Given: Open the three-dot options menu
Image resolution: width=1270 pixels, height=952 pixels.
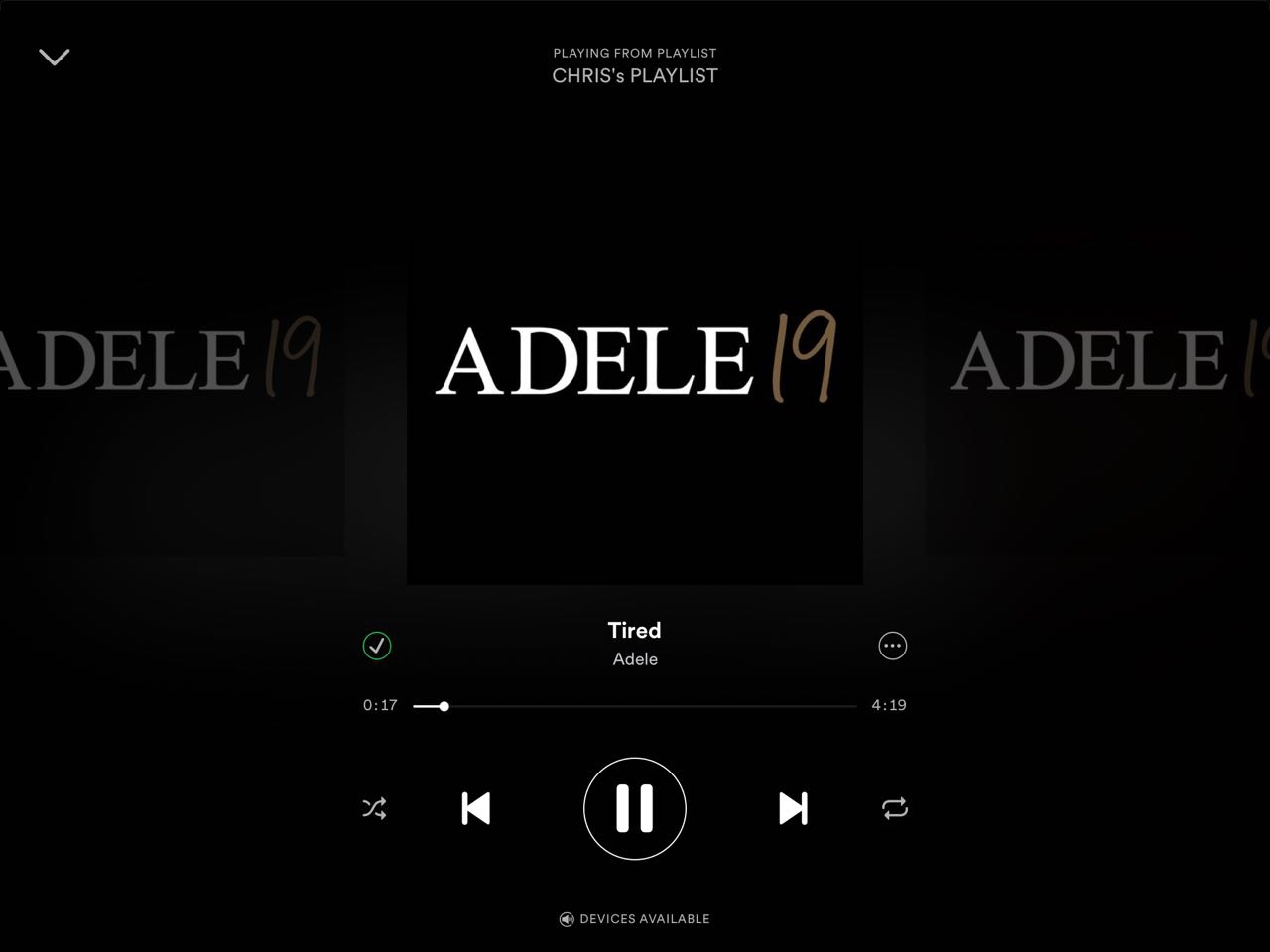Looking at the screenshot, I should point(892,646).
